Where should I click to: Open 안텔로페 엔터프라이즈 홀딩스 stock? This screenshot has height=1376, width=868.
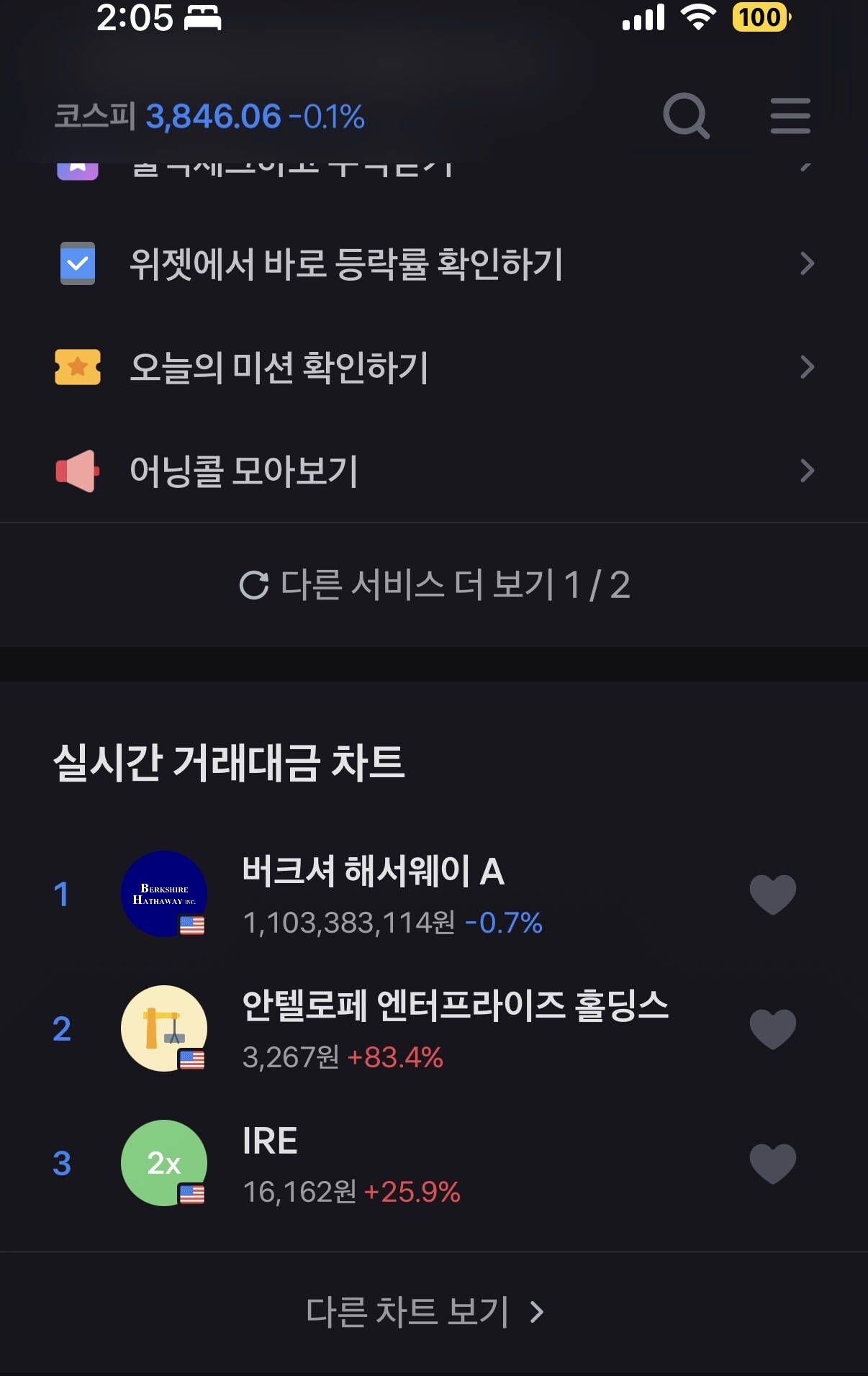(x=453, y=1028)
